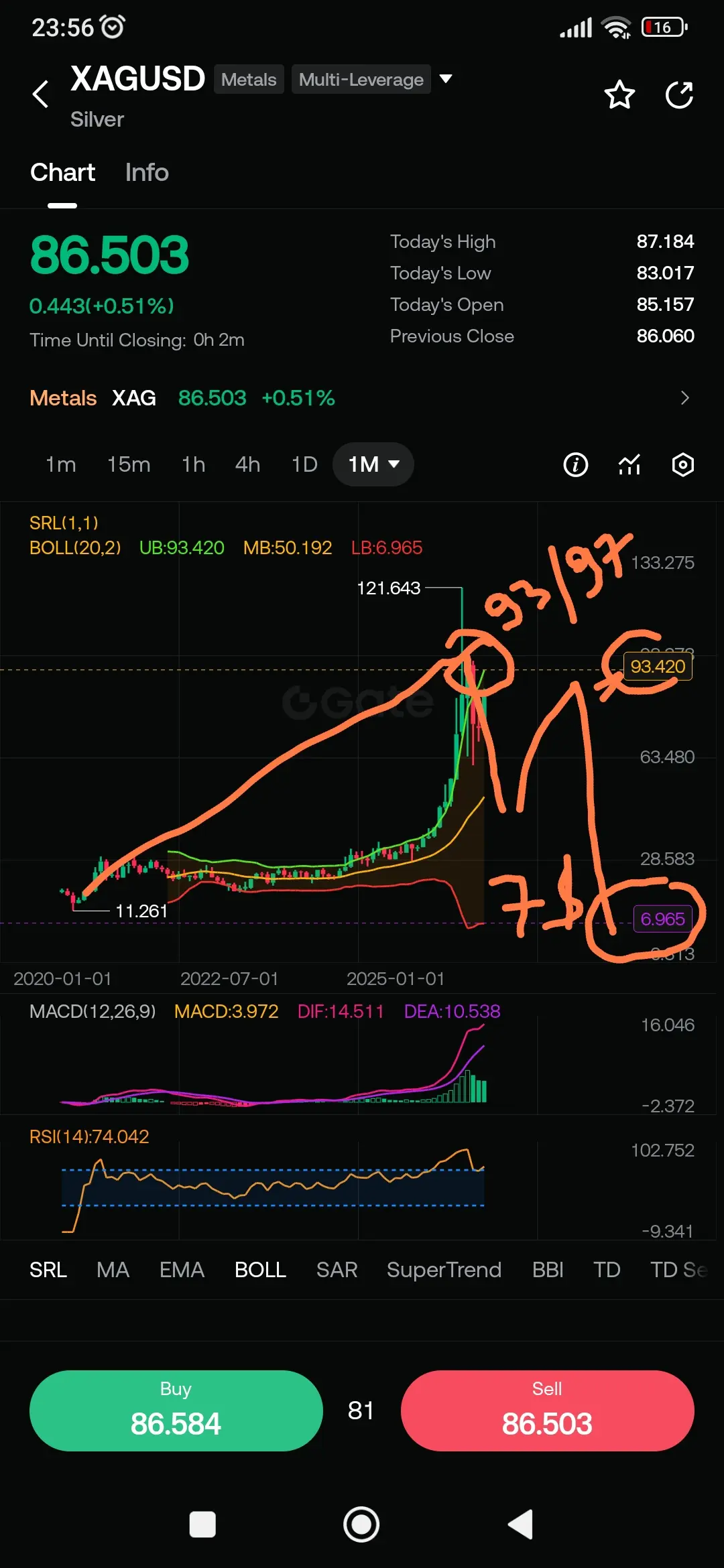Viewport: 724px width, 1568px height.
Task: Tap Sell at 86.503
Action: [547, 1411]
